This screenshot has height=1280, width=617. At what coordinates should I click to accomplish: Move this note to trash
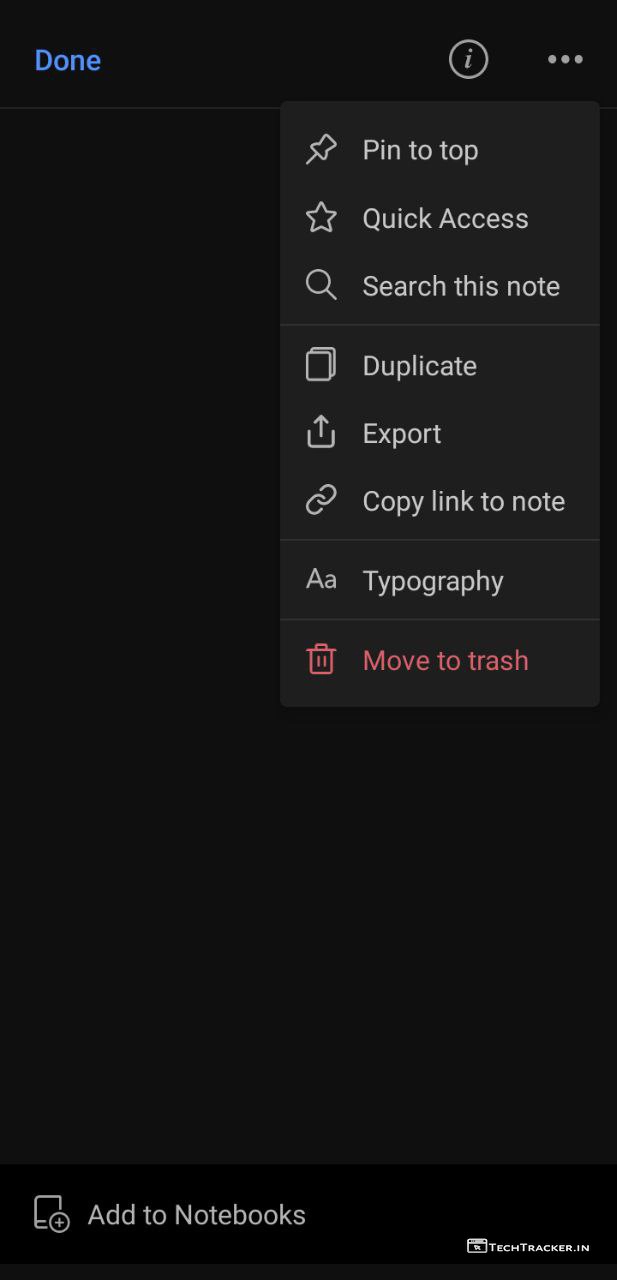click(x=445, y=660)
